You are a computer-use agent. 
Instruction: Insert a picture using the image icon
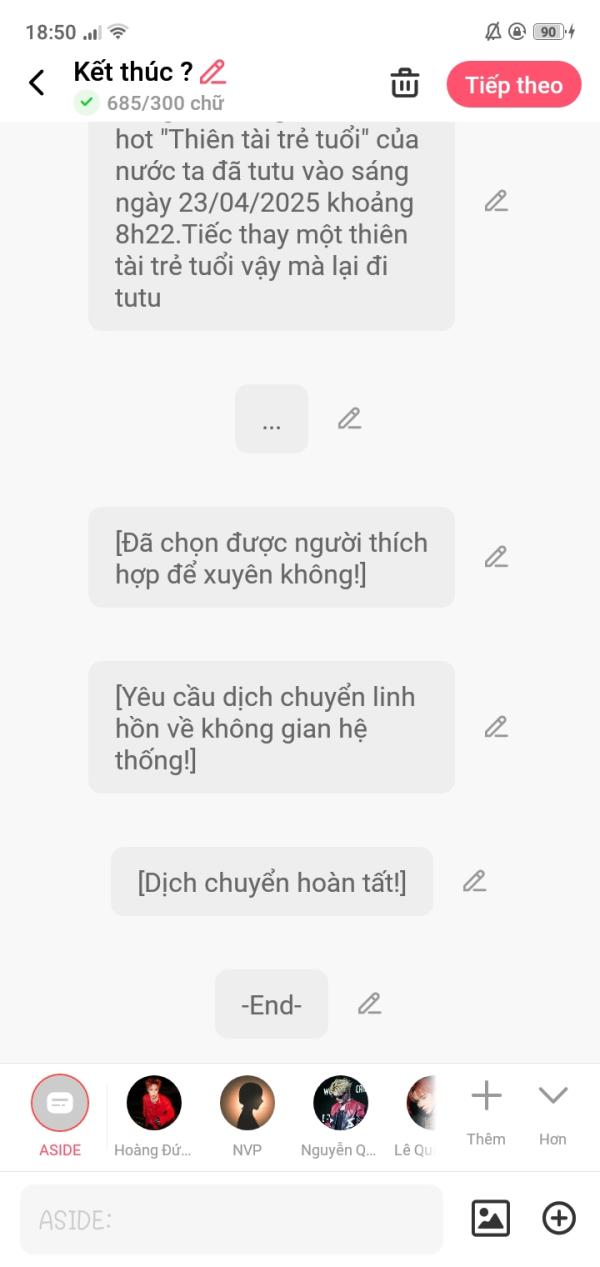coord(490,1218)
